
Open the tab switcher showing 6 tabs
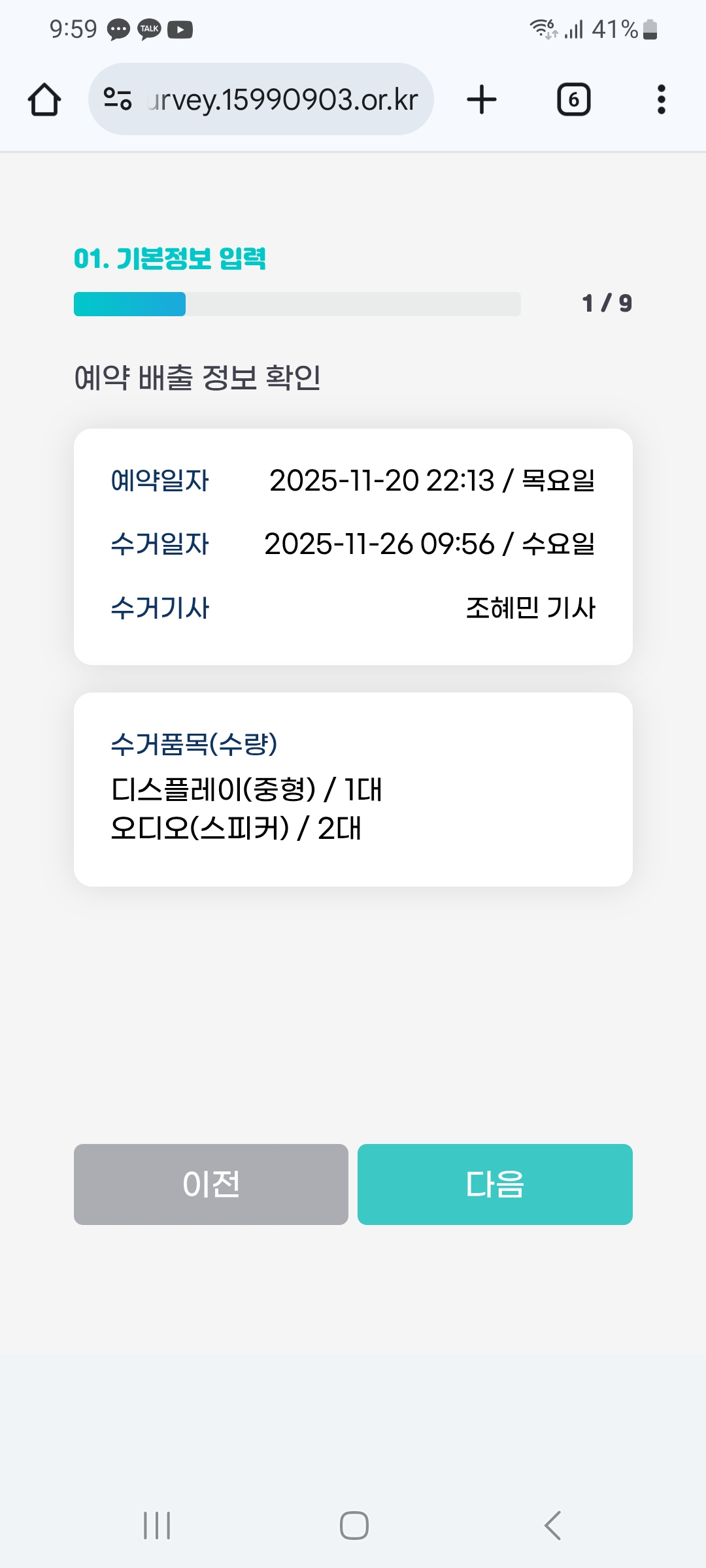point(573,100)
